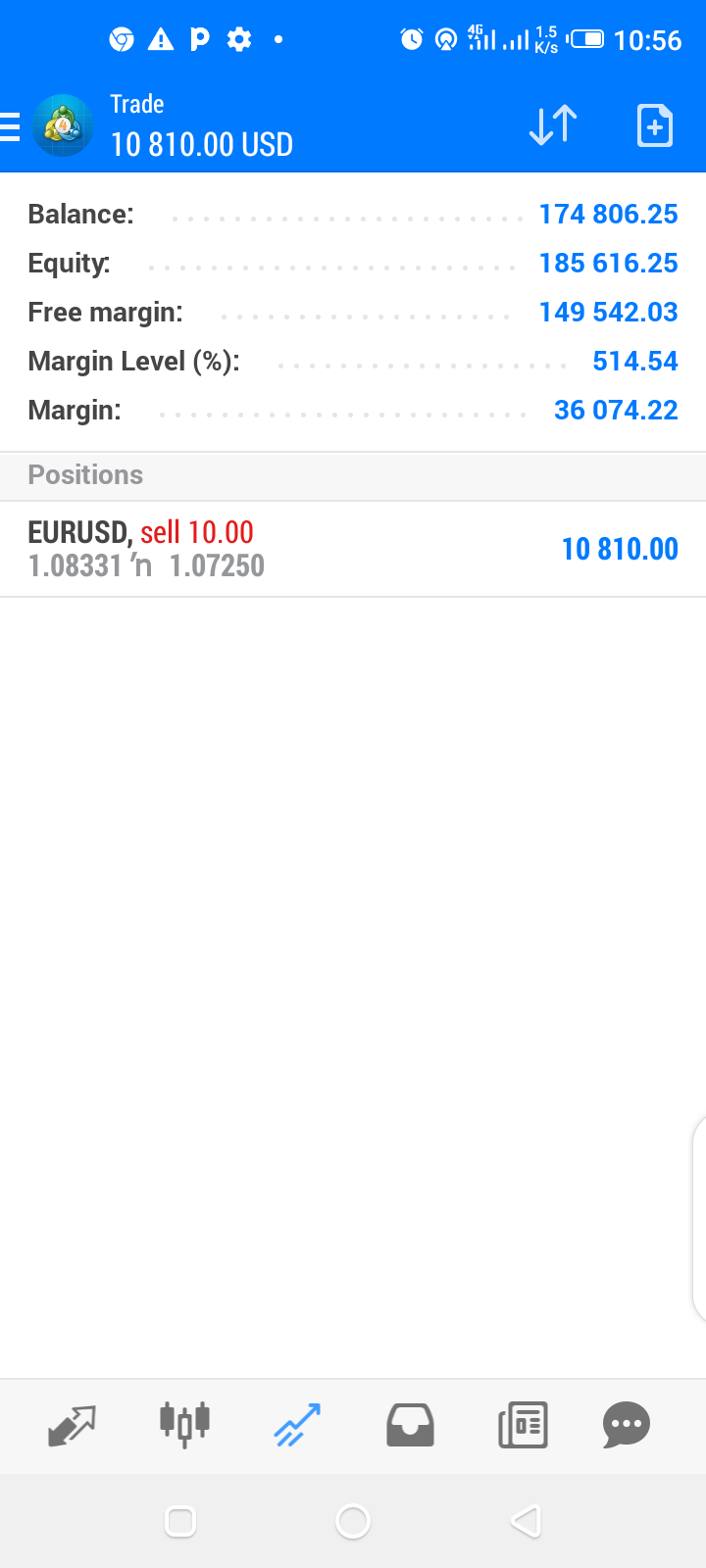Viewport: 706px width, 1568px height.
Task: Open the EURUSD sell position
Action: 353,549
